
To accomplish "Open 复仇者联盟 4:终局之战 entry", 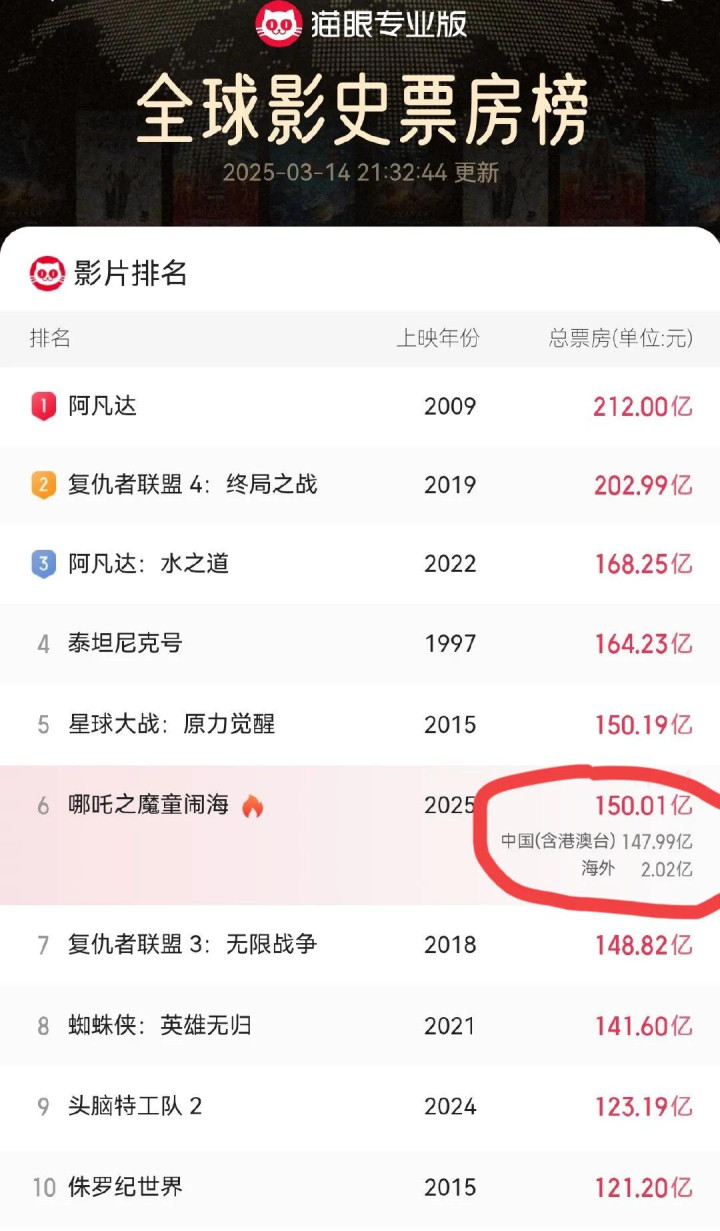I will (x=360, y=485).
